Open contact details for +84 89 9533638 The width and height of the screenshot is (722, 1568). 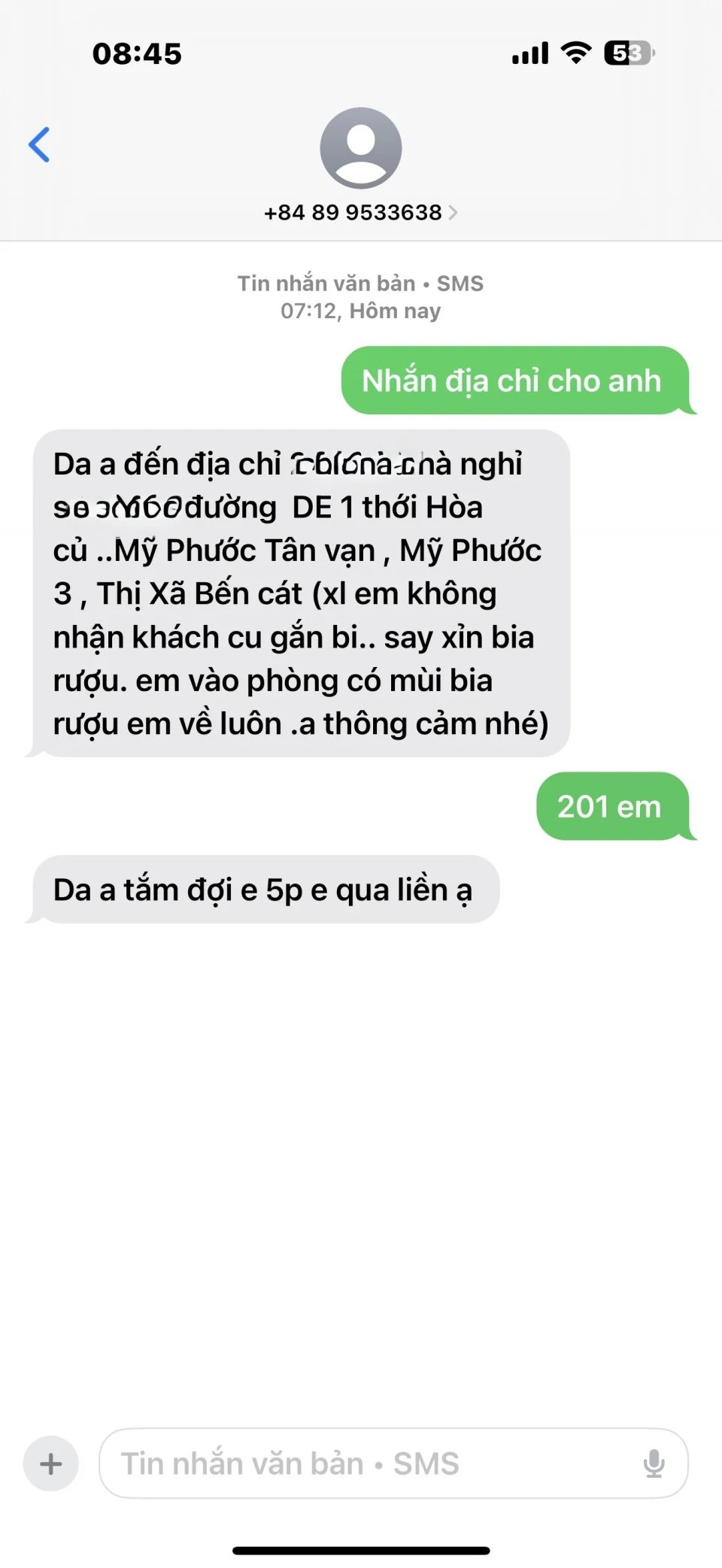click(360, 212)
